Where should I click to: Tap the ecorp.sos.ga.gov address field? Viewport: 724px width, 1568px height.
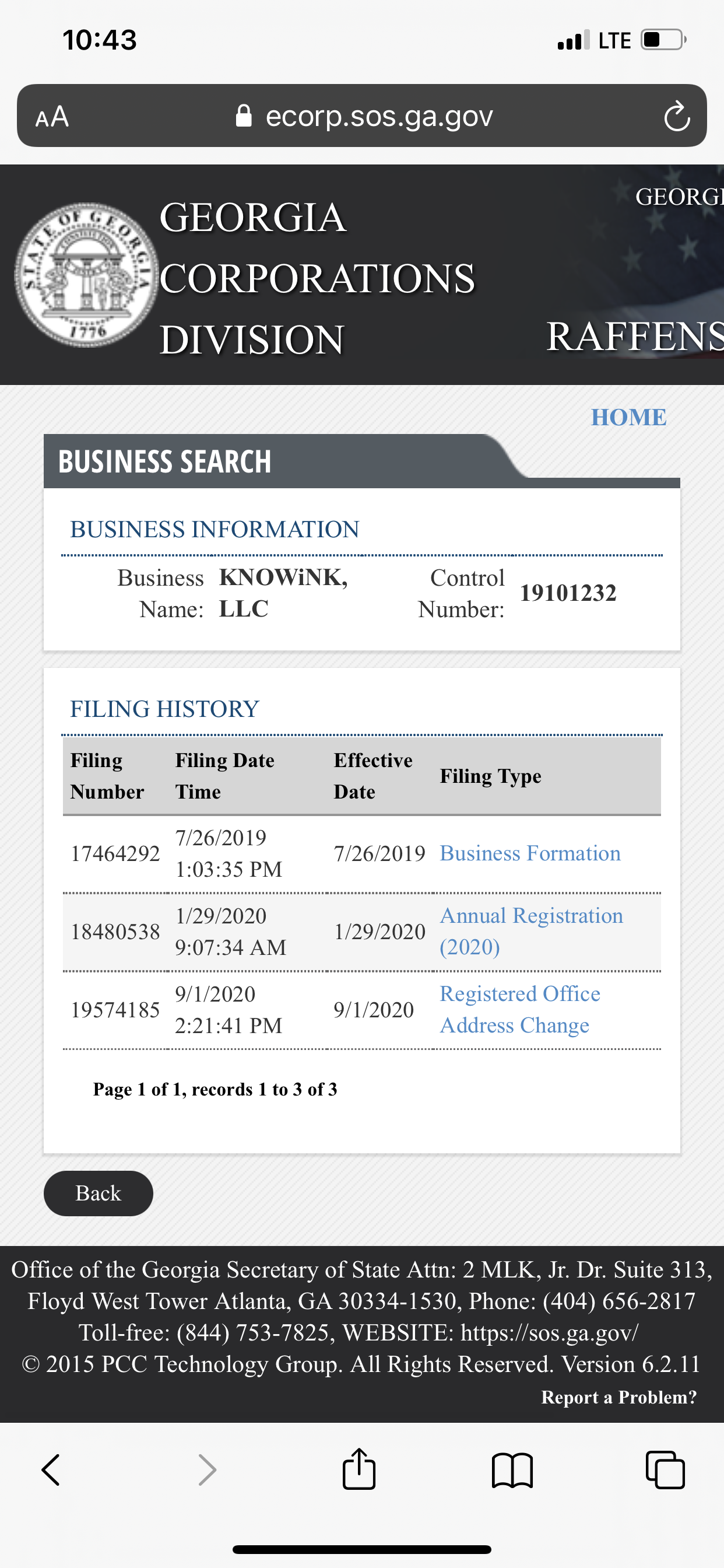(364, 116)
